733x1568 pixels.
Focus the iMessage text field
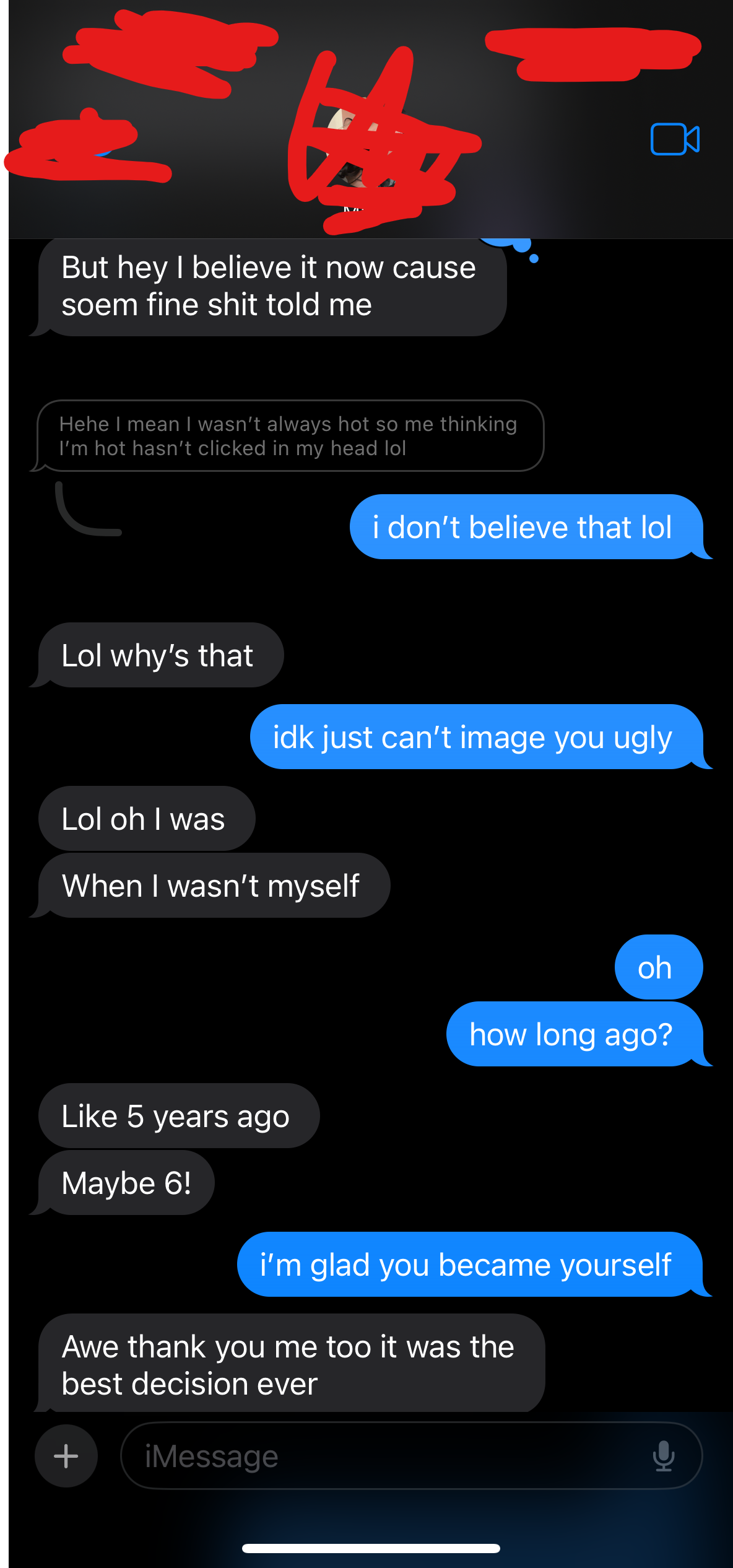coord(384,1456)
